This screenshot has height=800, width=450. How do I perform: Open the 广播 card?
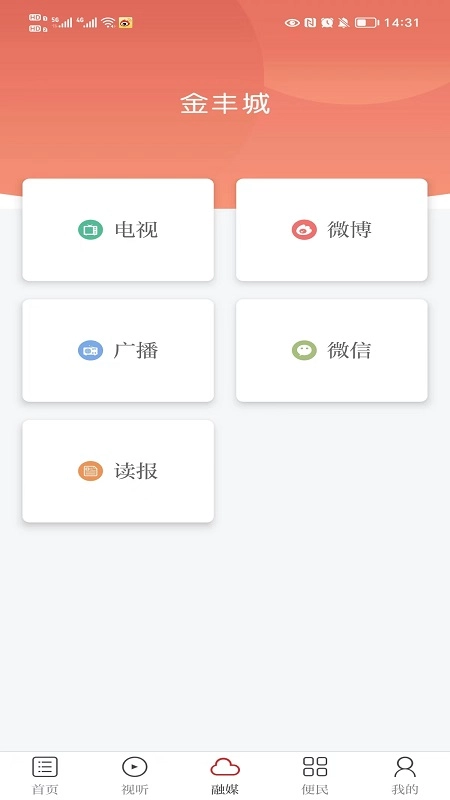click(118, 351)
